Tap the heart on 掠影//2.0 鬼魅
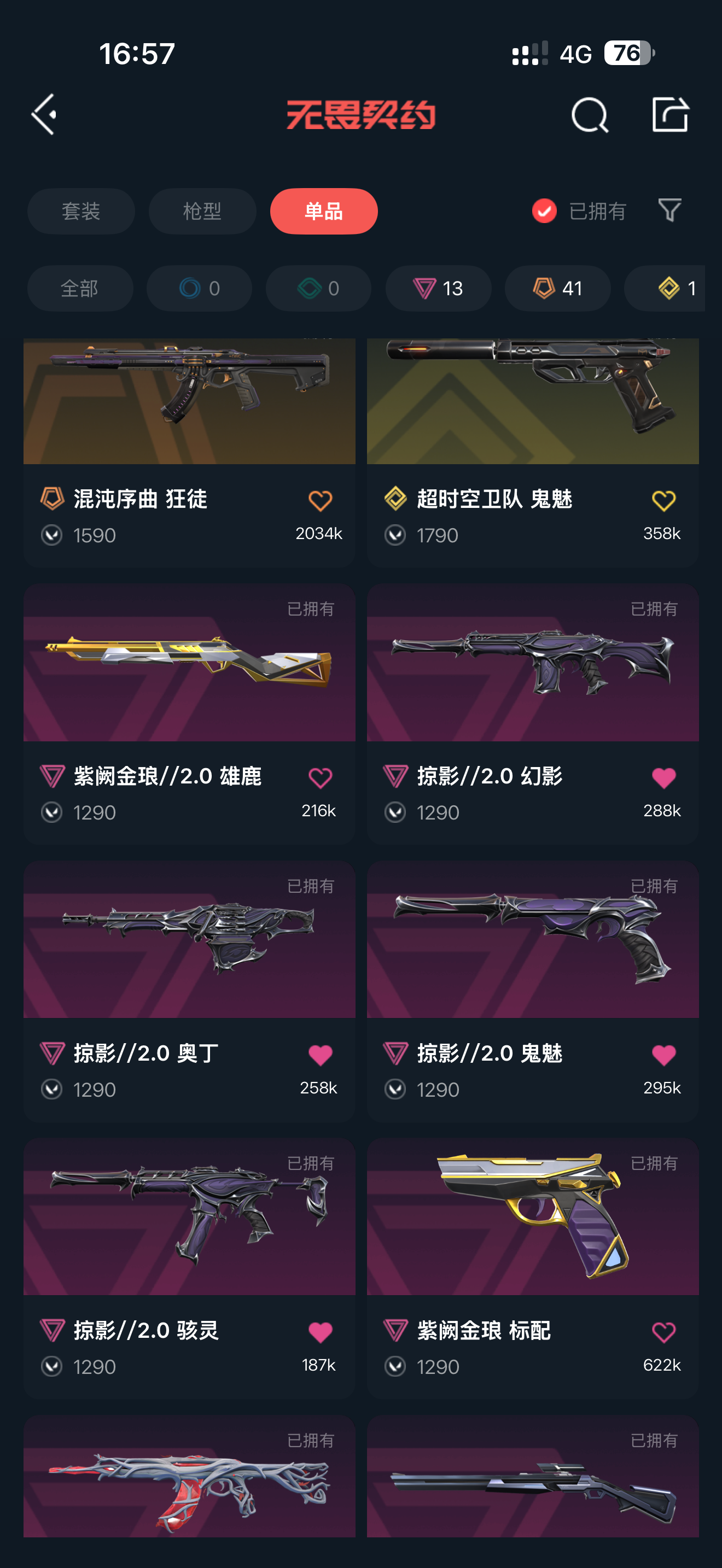 point(663,1055)
